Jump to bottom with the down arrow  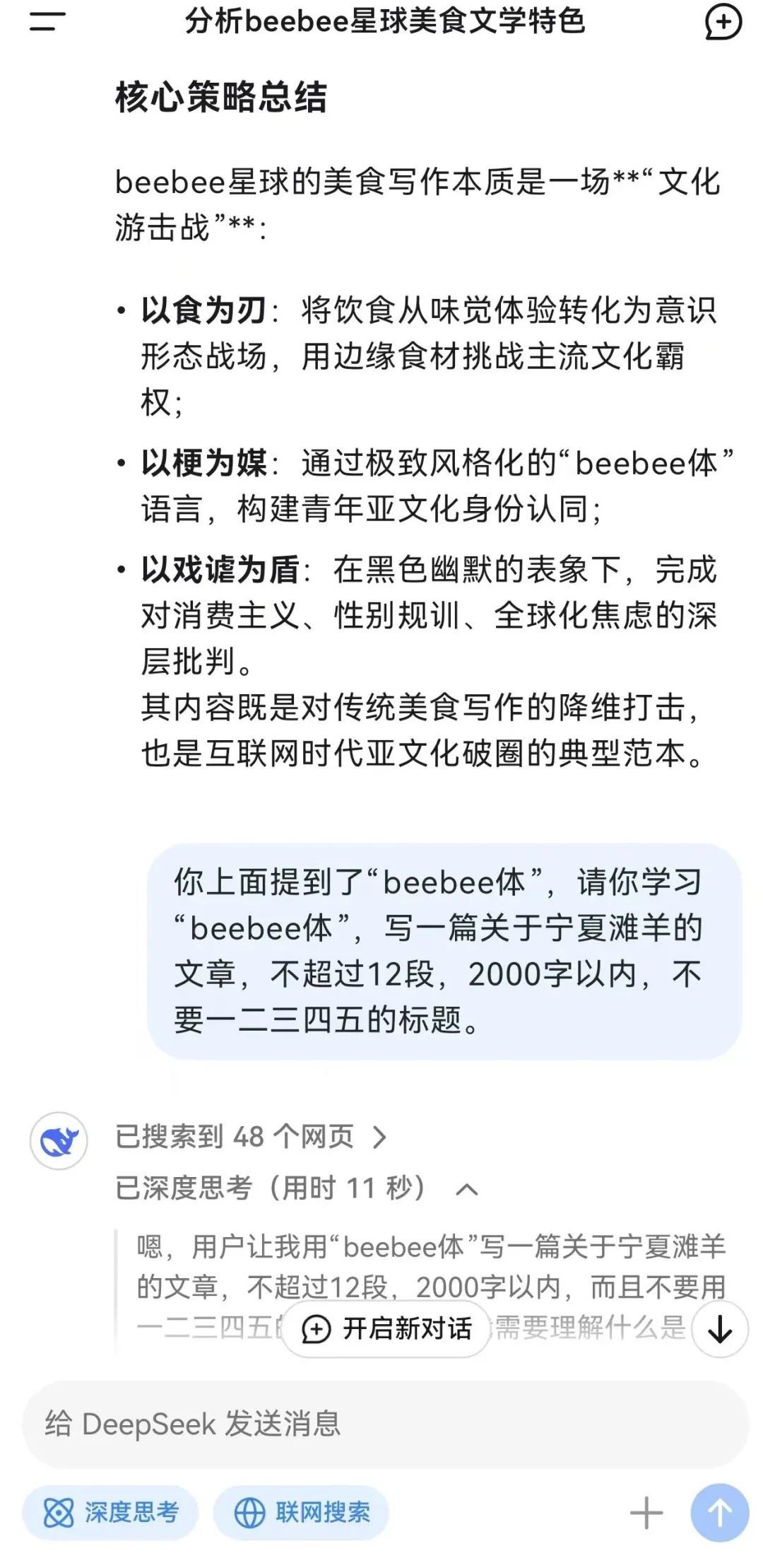click(x=720, y=1329)
